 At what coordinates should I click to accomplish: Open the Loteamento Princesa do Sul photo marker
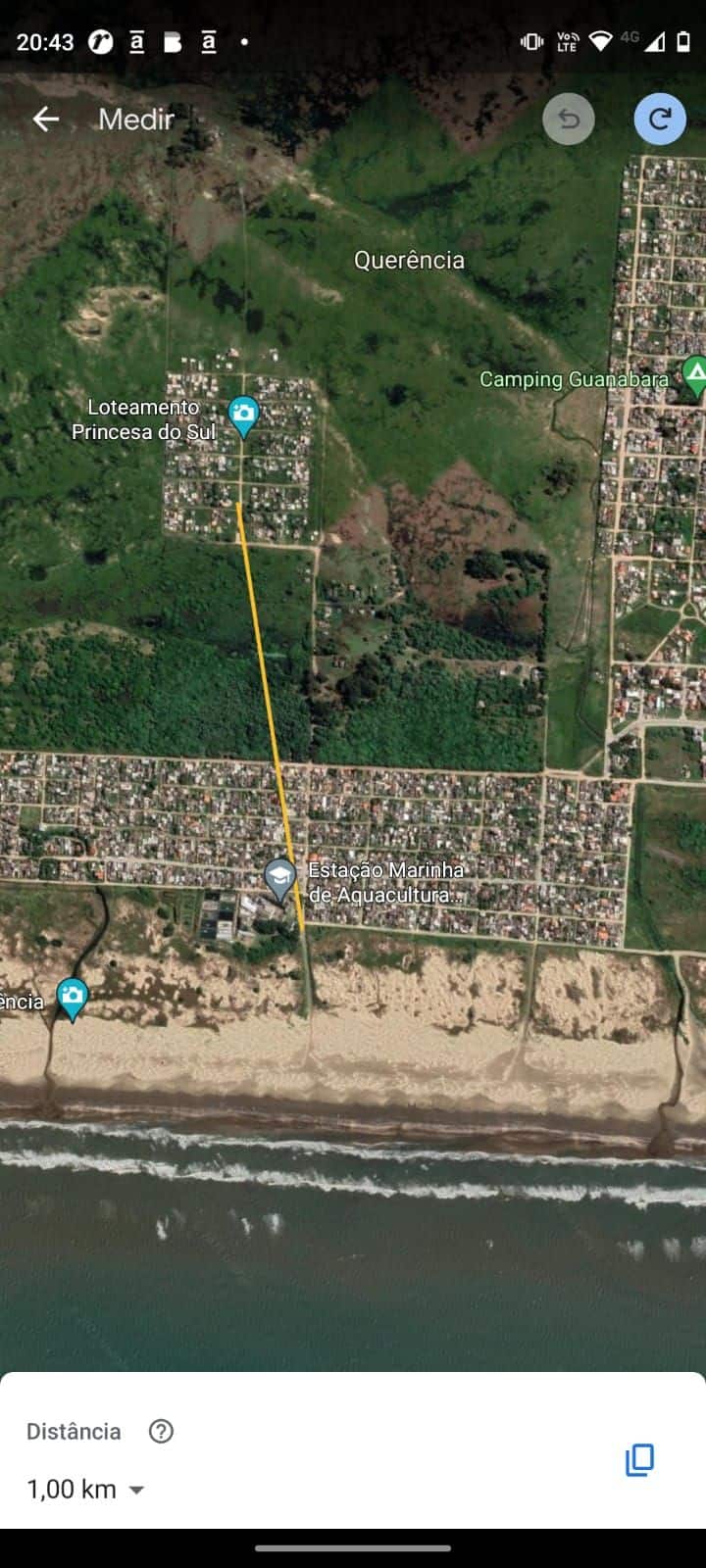click(x=243, y=415)
